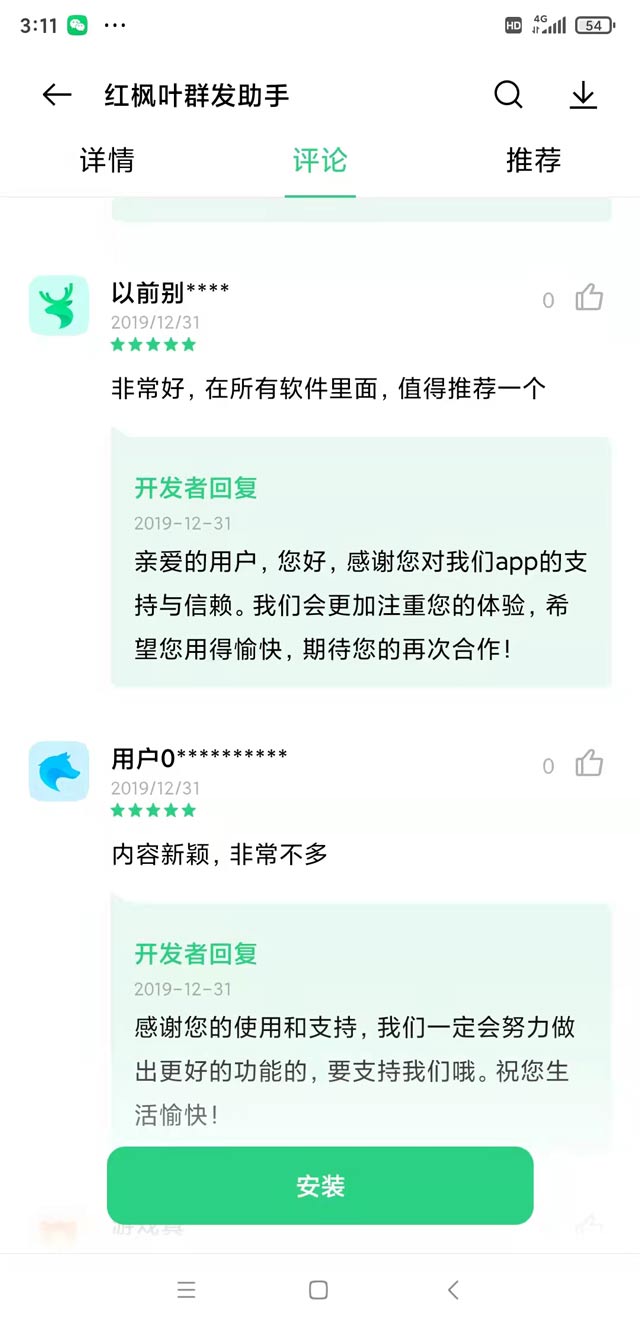Like the review by 用户0**********
Image resolution: width=640 pixels, height=1330 pixels.
pos(589,764)
